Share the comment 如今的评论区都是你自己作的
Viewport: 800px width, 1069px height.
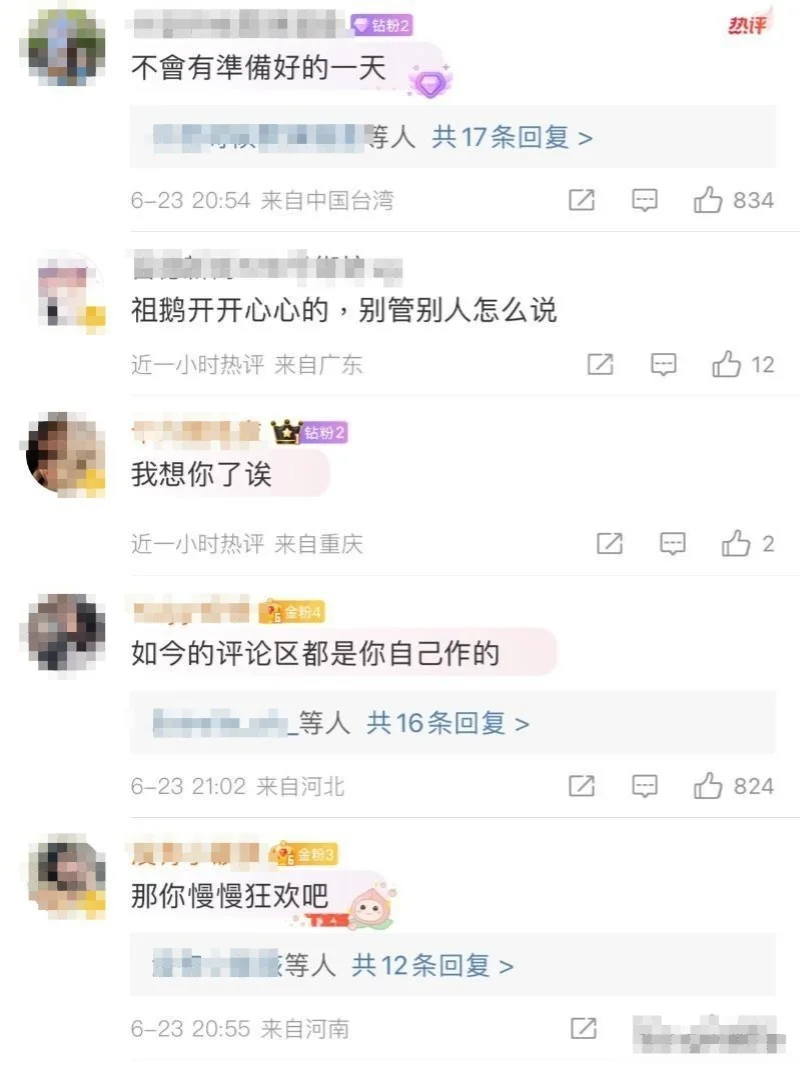pos(581,786)
